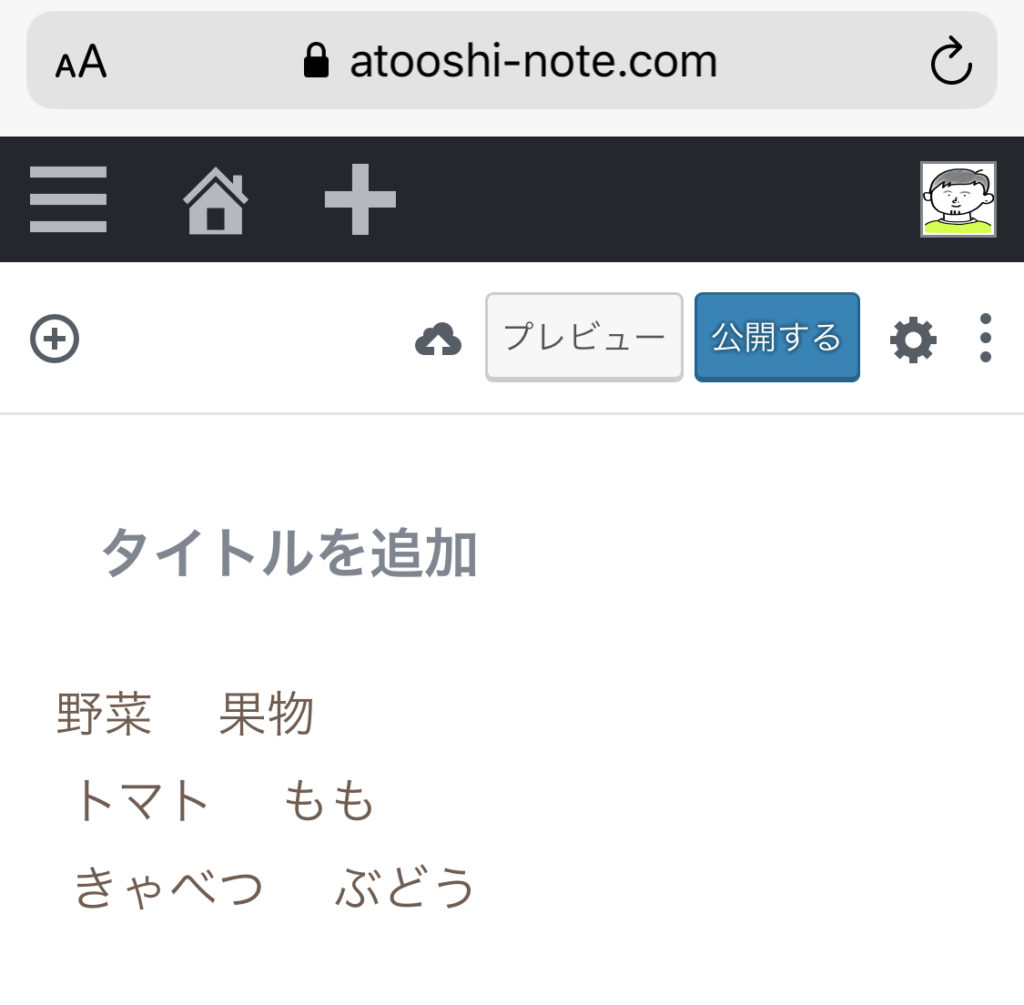
Task: Reload the page in Safari
Action: tap(950, 62)
